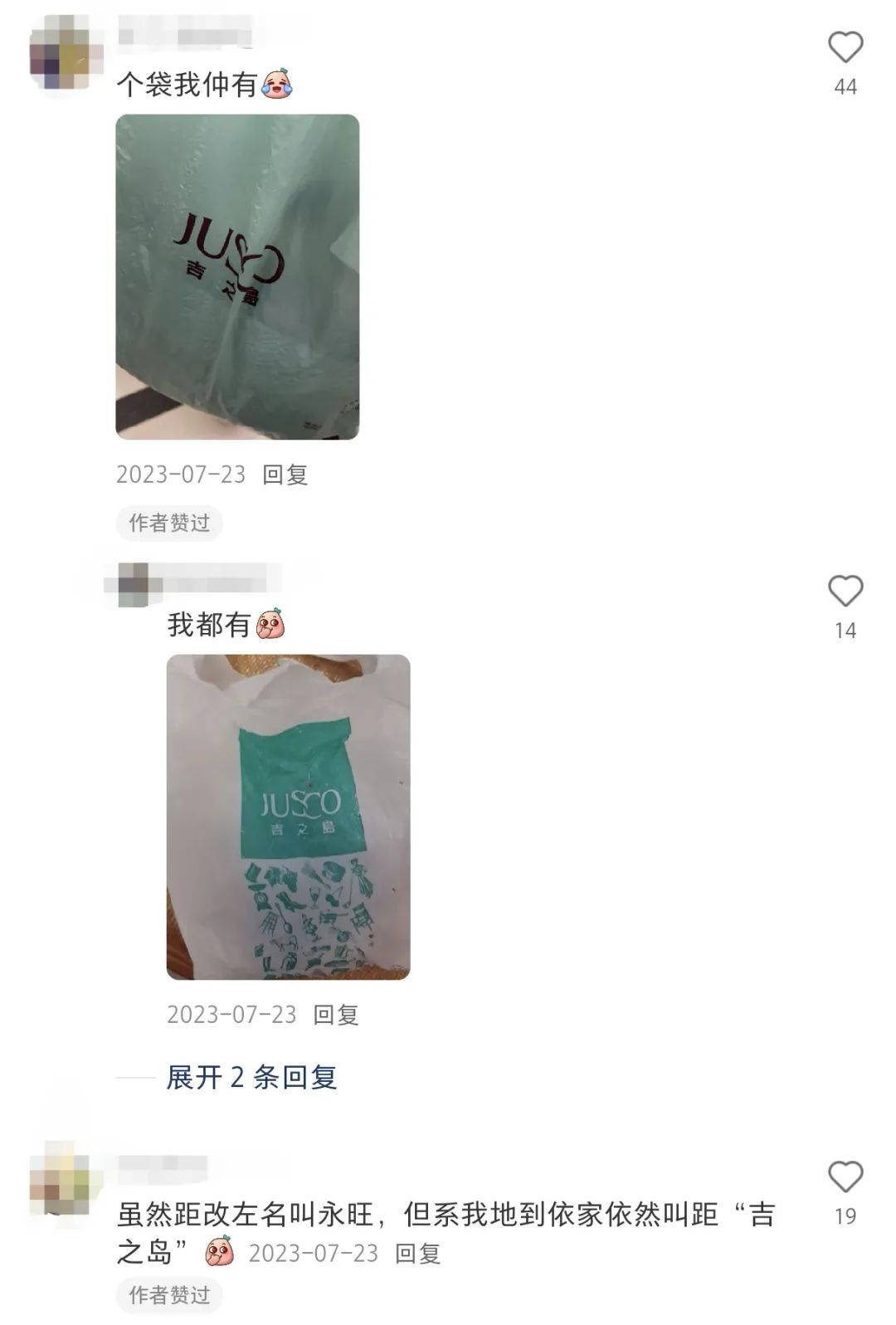Reply to the comment "个袋我仲有"
896x1325 pixels.
pos(285,475)
